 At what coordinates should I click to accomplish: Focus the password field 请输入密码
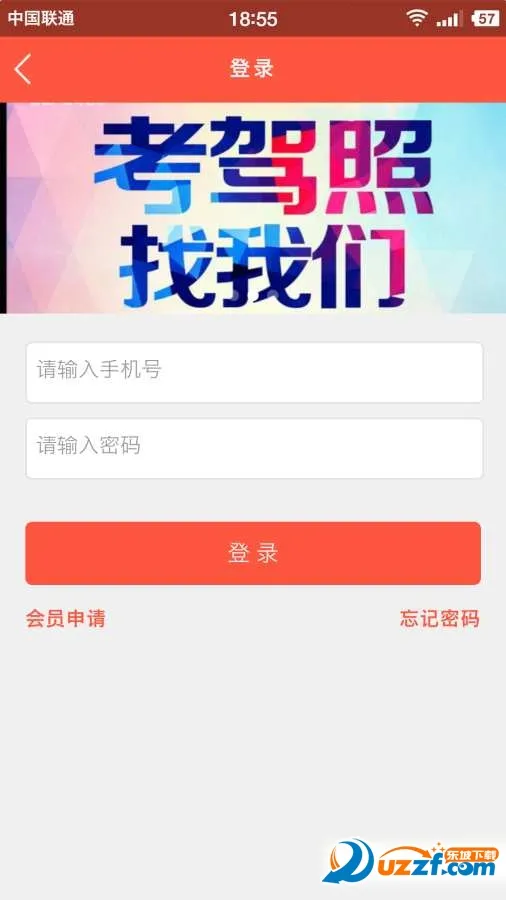point(254,448)
